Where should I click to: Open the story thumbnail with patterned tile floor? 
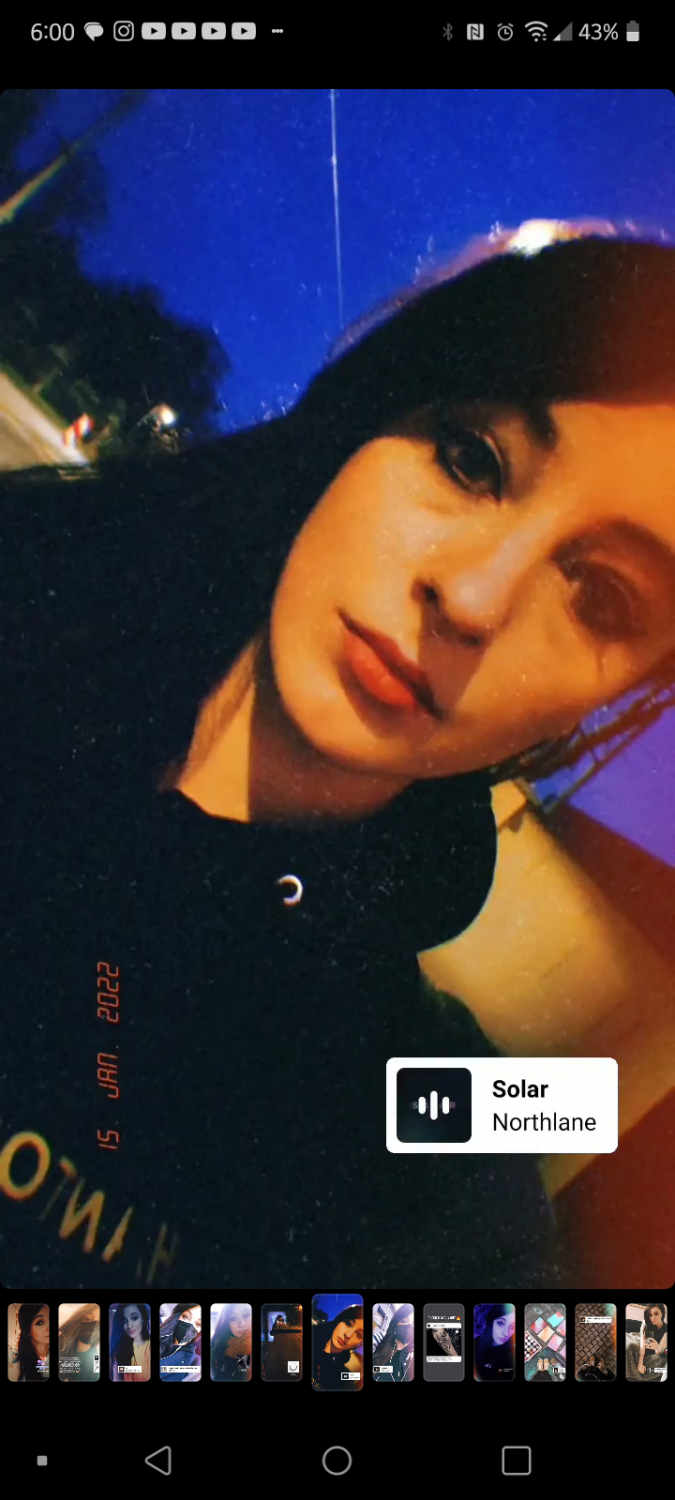pos(595,1342)
